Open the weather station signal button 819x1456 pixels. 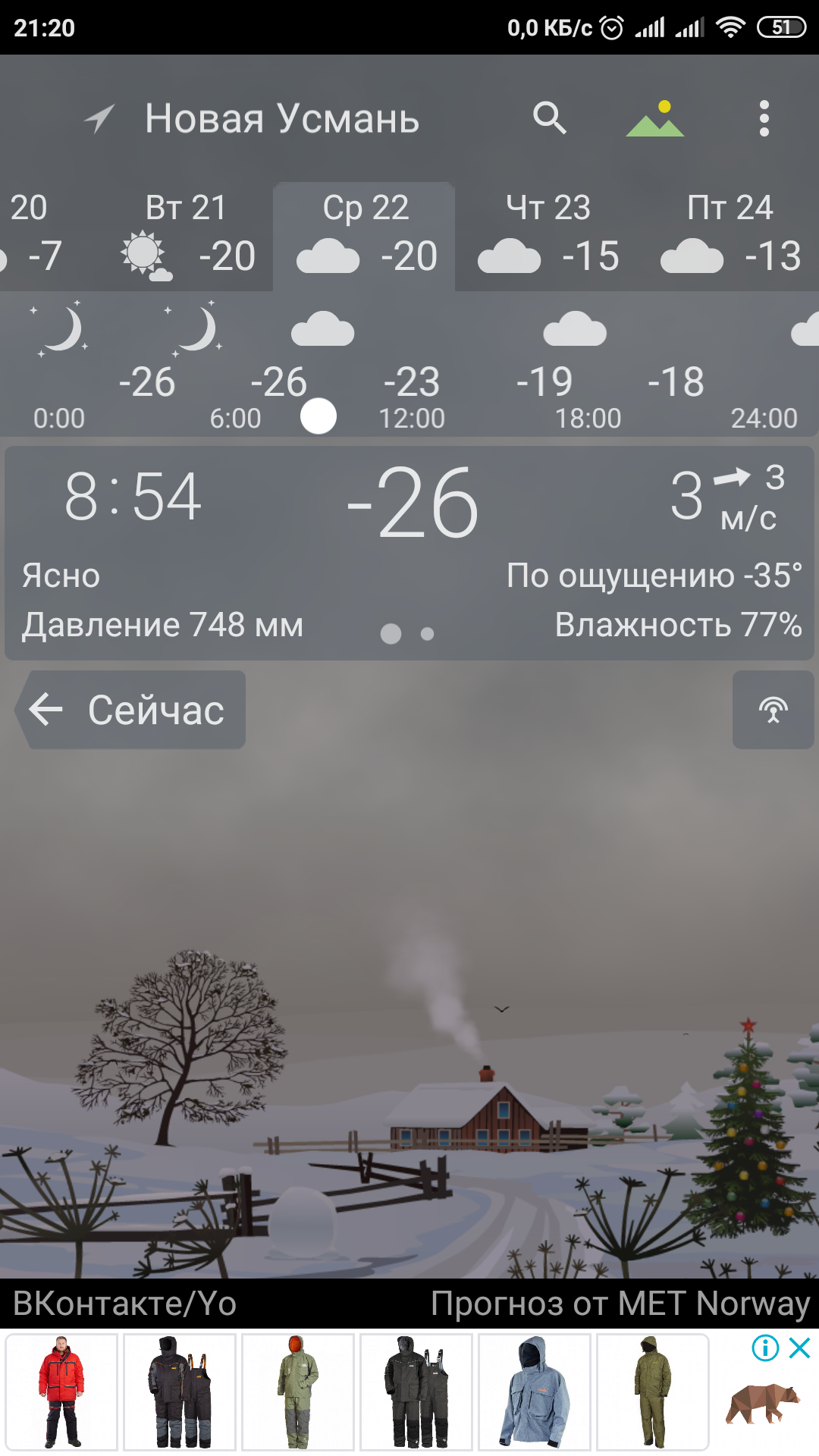point(773,710)
